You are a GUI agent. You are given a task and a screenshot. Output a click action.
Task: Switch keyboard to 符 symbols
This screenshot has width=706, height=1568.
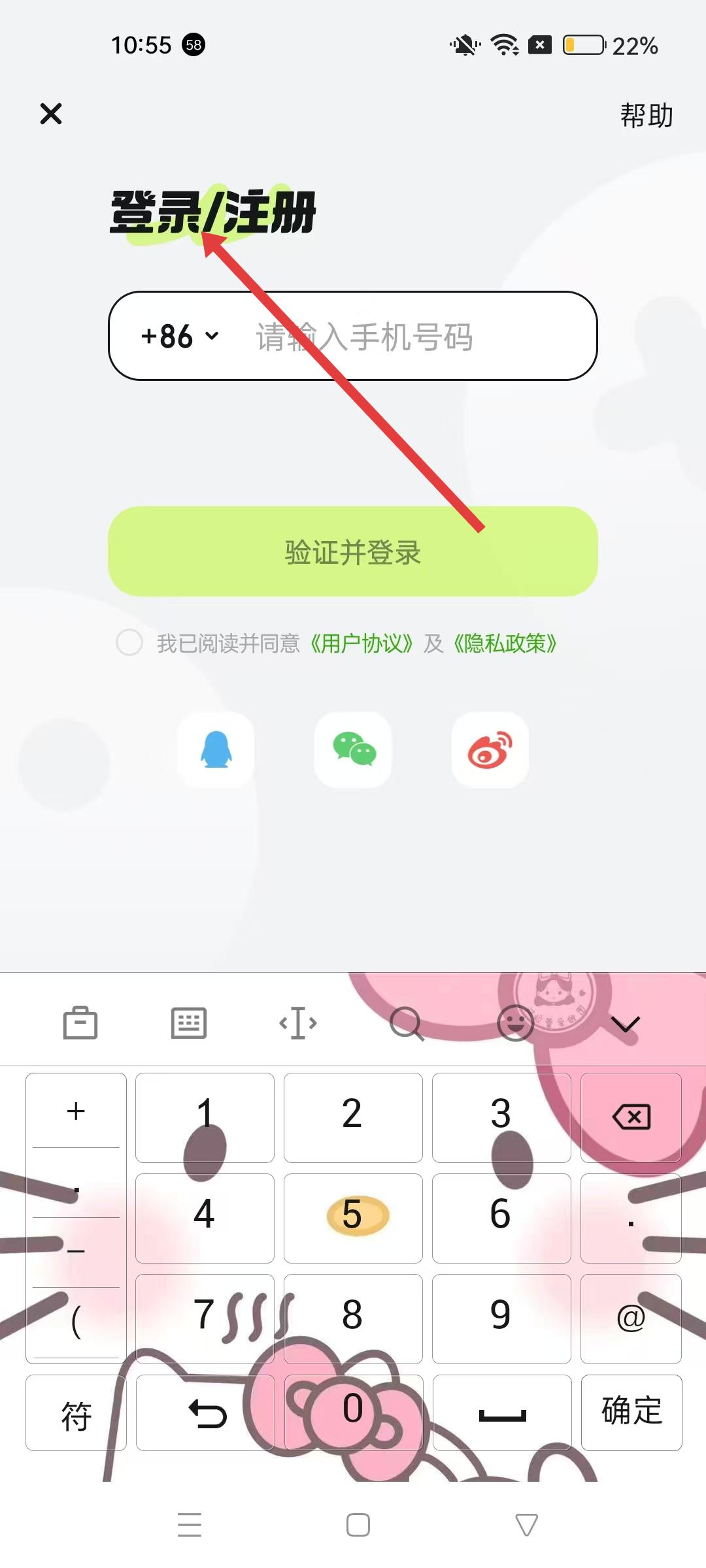(x=76, y=1413)
